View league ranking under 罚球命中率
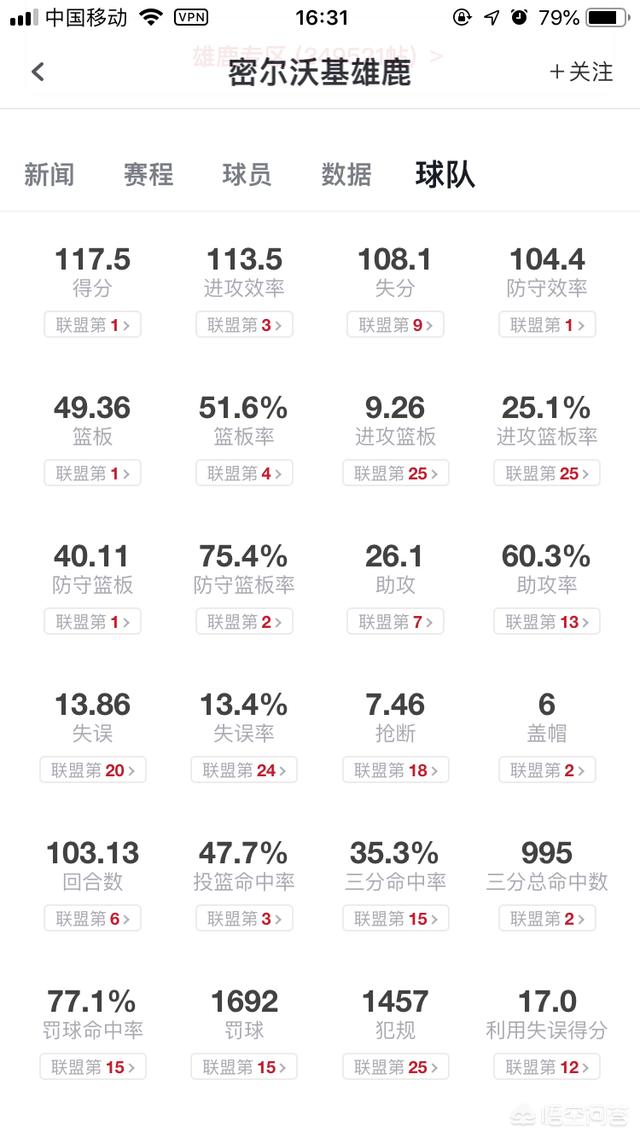The width and height of the screenshot is (640, 1138). click(x=93, y=1067)
